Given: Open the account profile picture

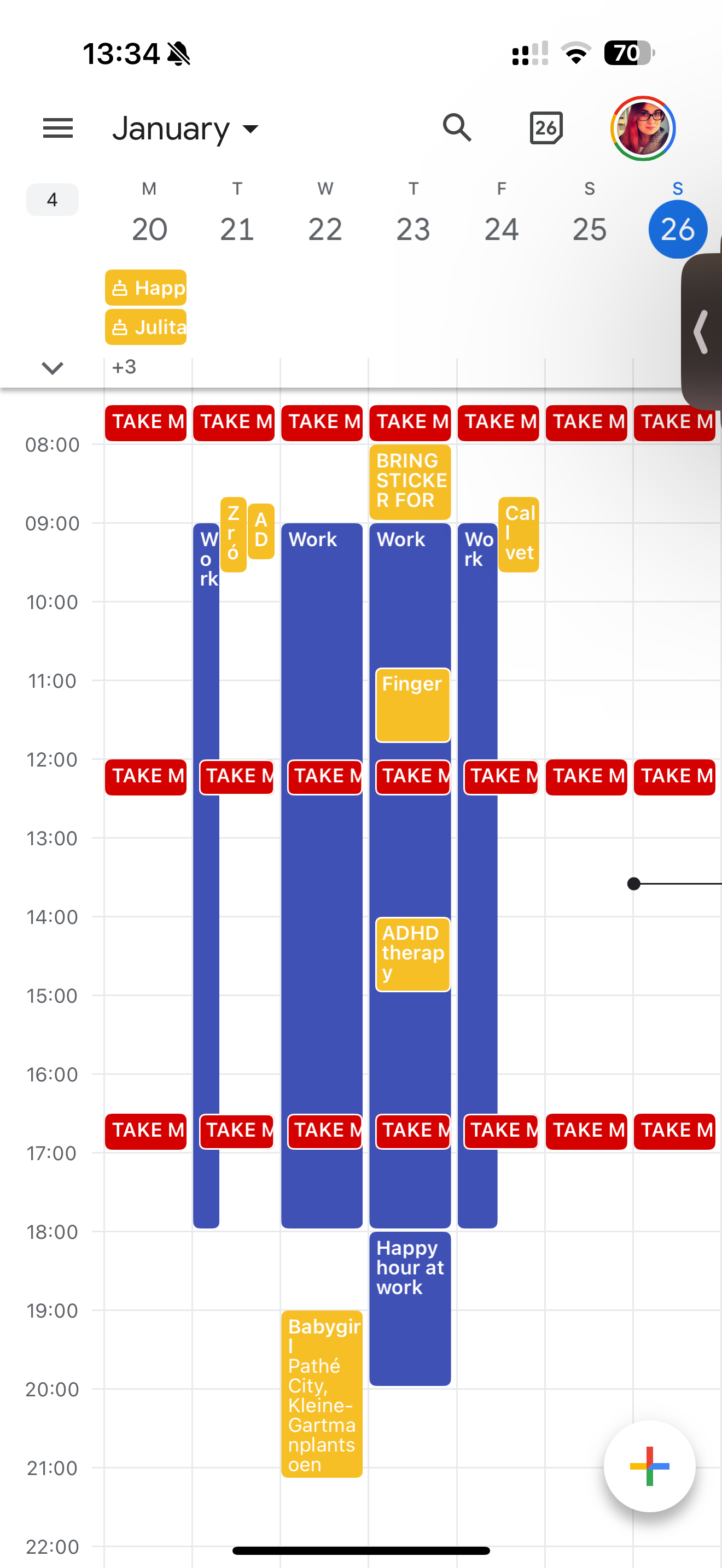Looking at the screenshot, I should 643,128.
